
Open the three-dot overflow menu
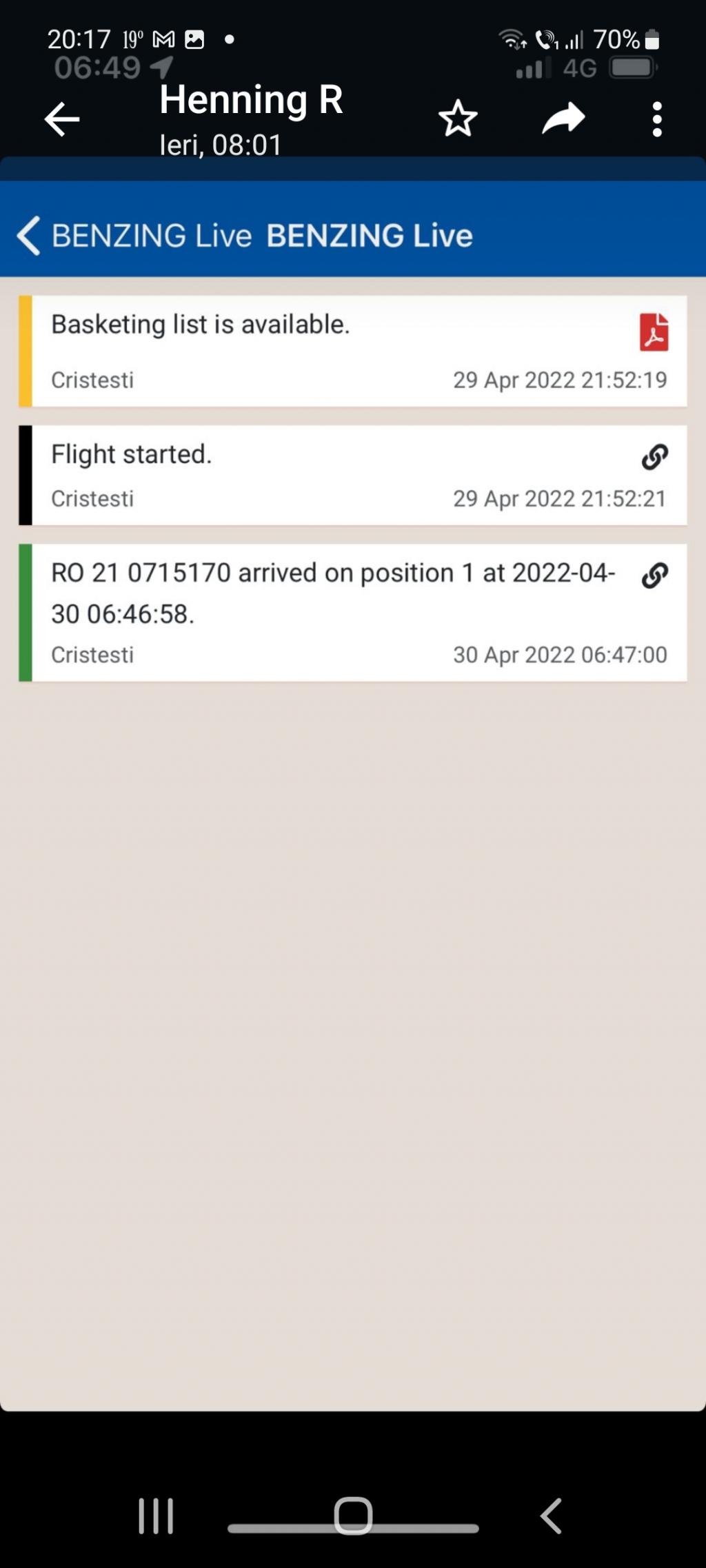pyautogui.click(x=657, y=119)
